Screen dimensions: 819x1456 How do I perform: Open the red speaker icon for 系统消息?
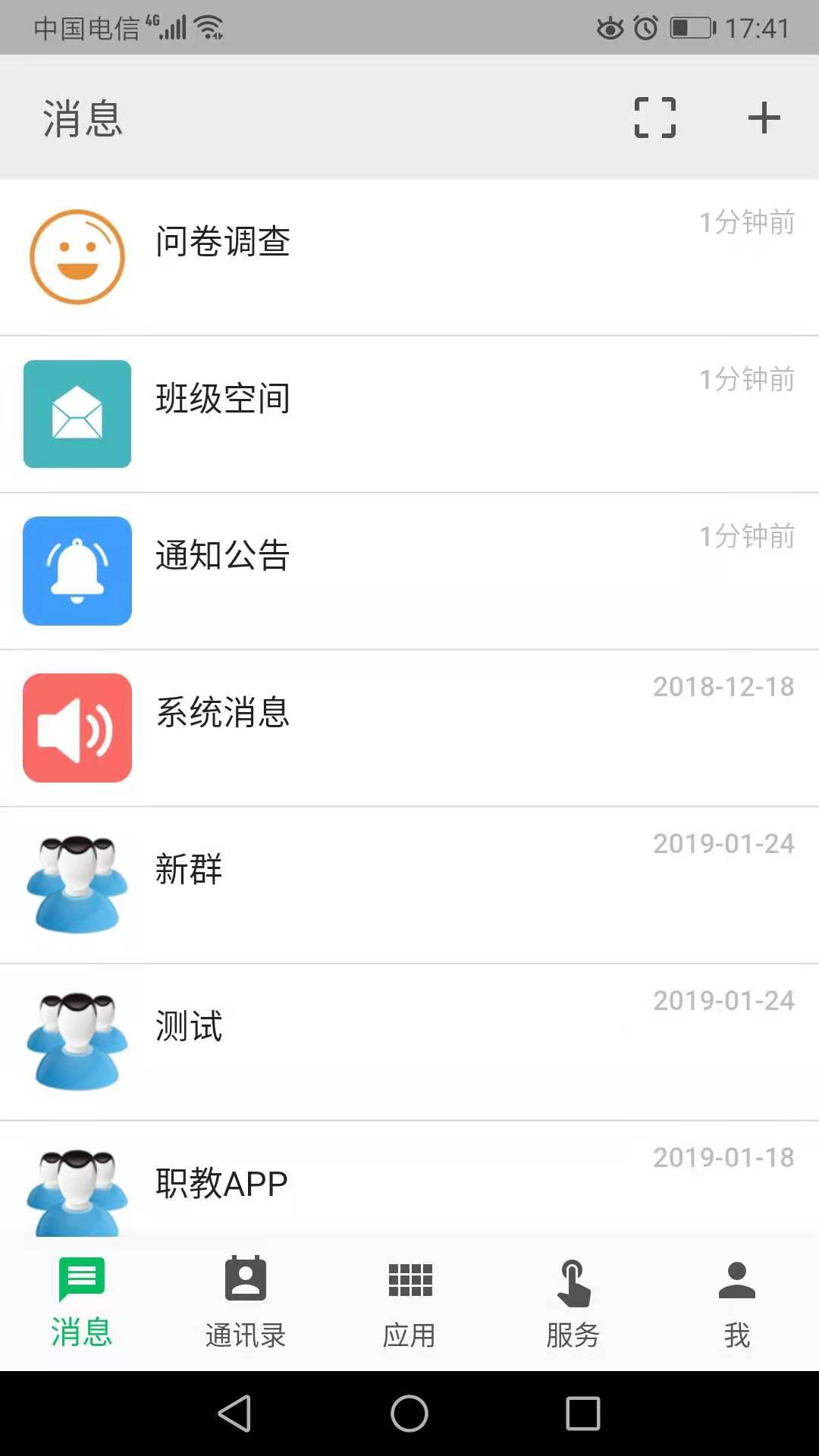click(x=77, y=726)
